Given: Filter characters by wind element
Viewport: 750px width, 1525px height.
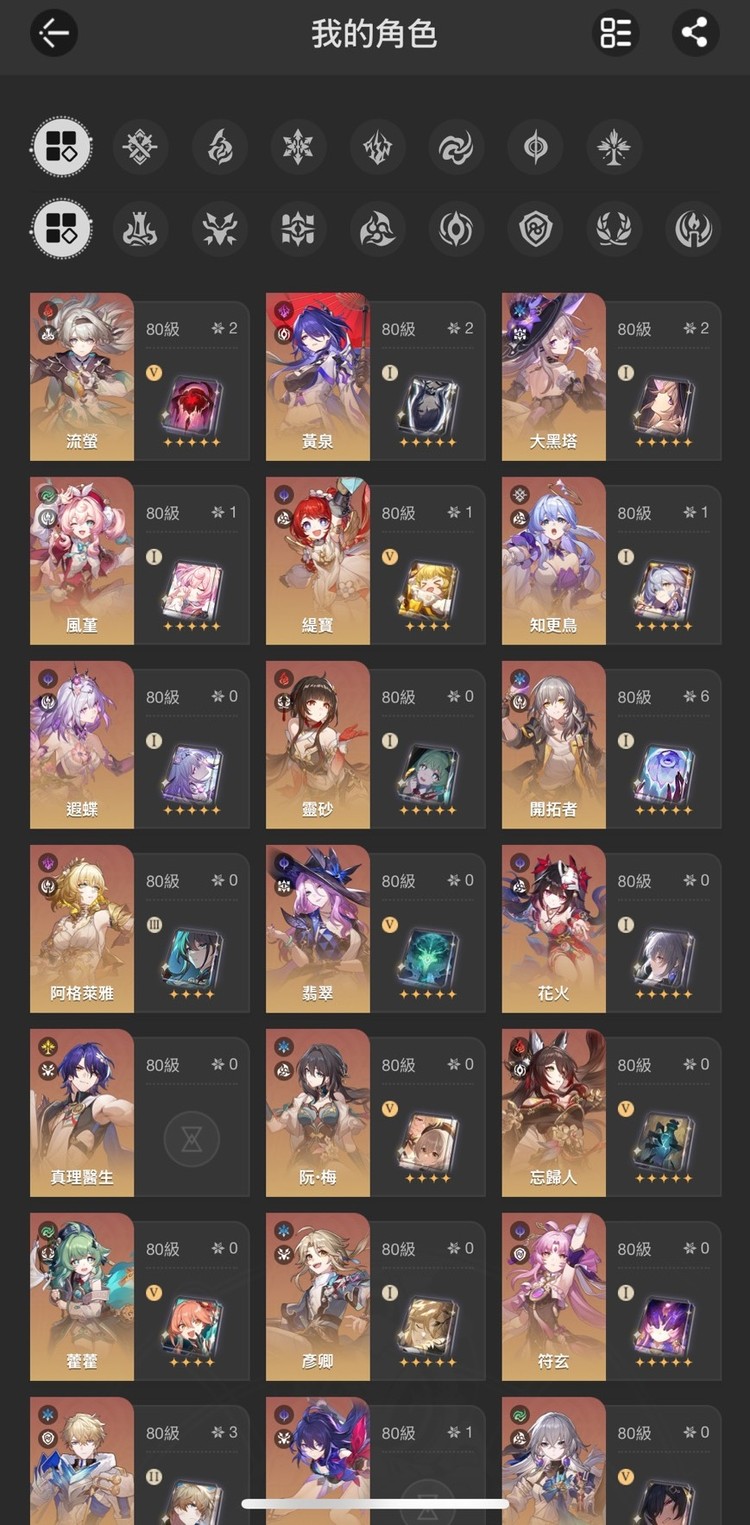Looking at the screenshot, I should (457, 148).
